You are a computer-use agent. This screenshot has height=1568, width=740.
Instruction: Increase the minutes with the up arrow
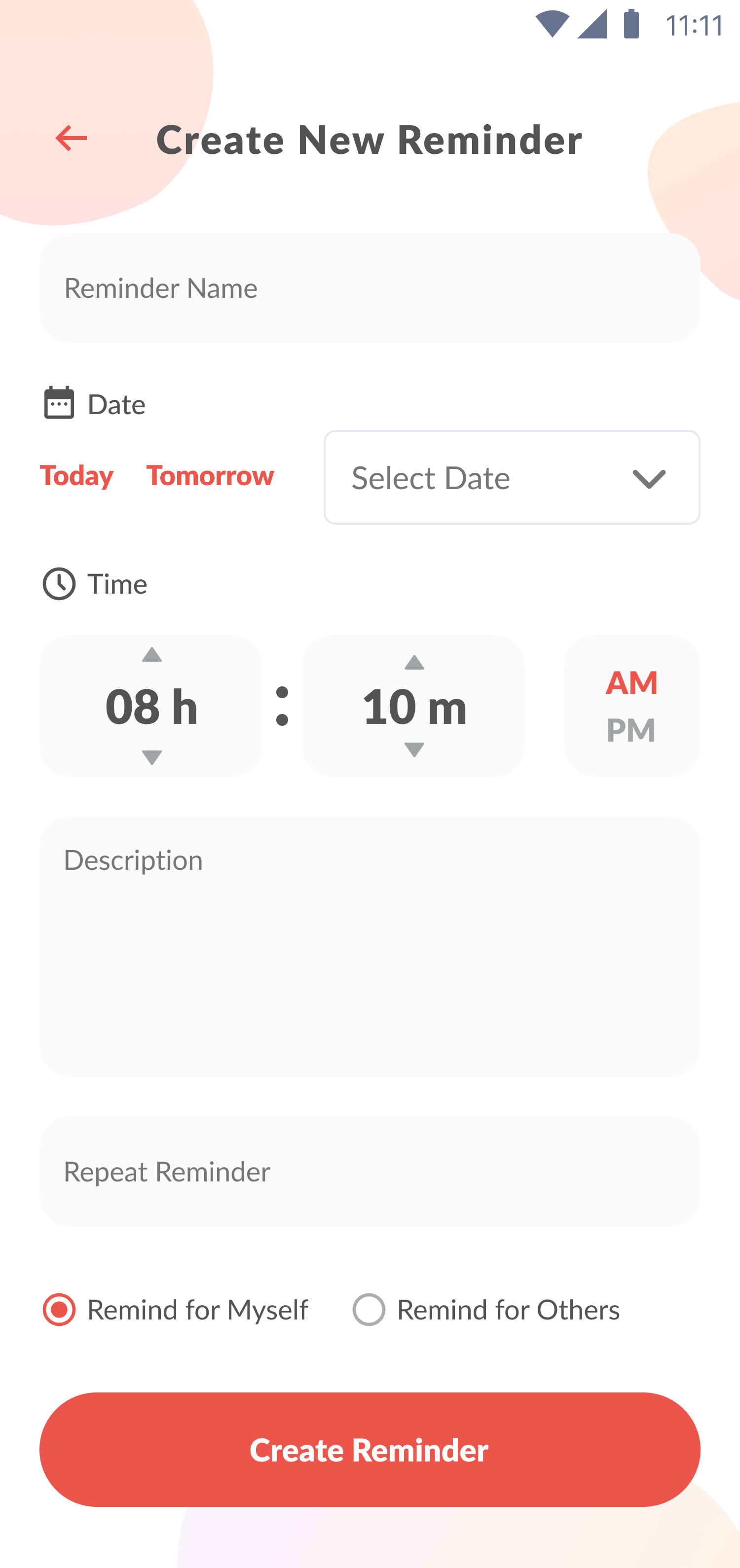(414, 662)
